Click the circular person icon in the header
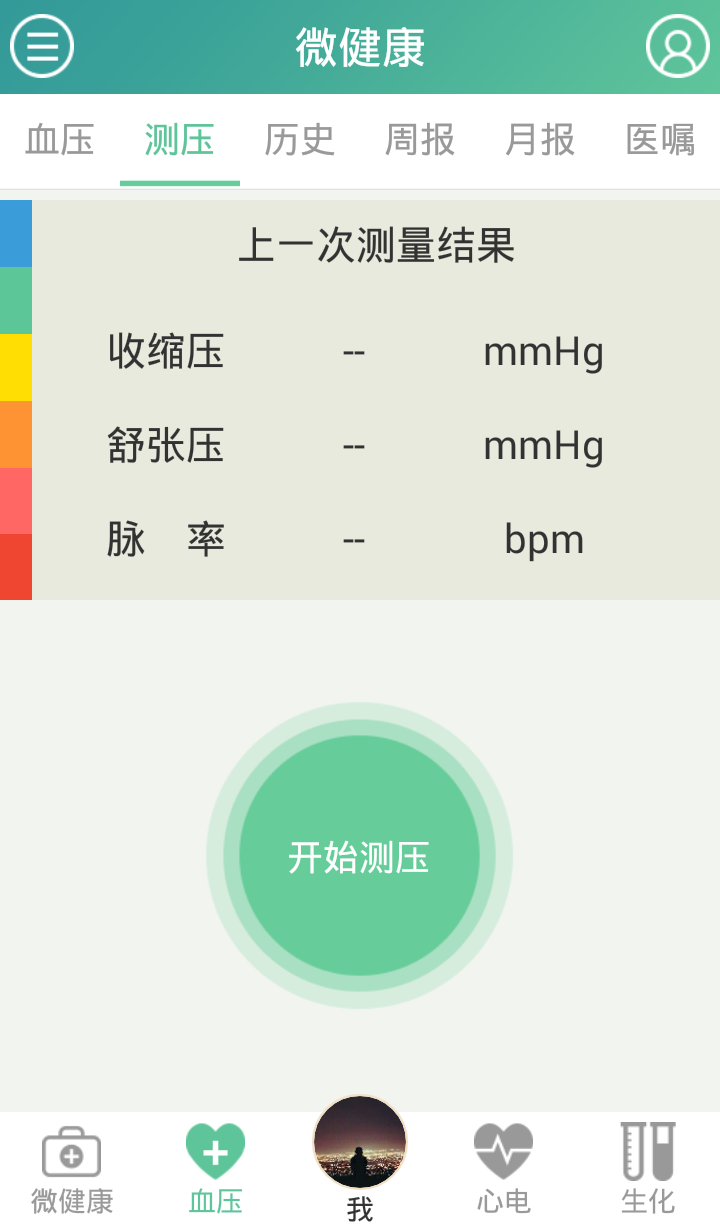Viewport: 720px width, 1228px height. coord(676,47)
